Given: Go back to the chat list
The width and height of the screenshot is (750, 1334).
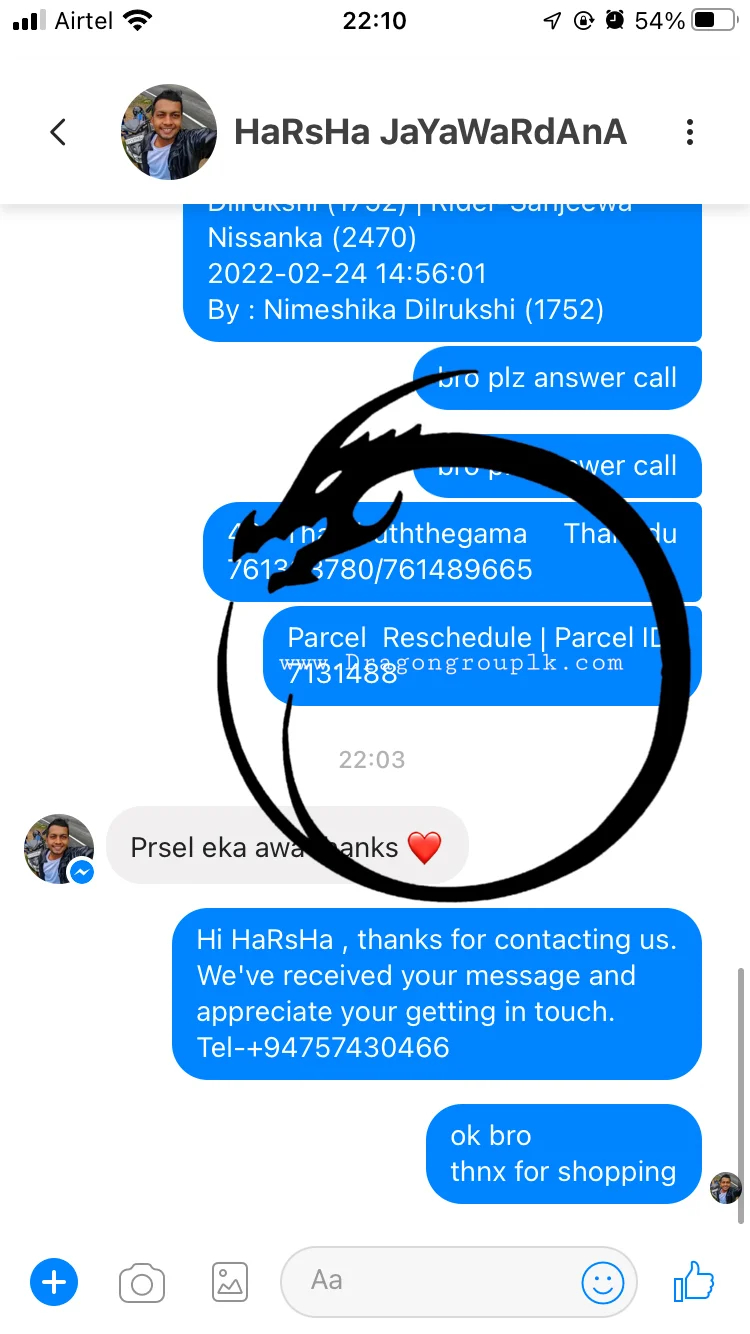Looking at the screenshot, I should pyautogui.click(x=58, y=132).
